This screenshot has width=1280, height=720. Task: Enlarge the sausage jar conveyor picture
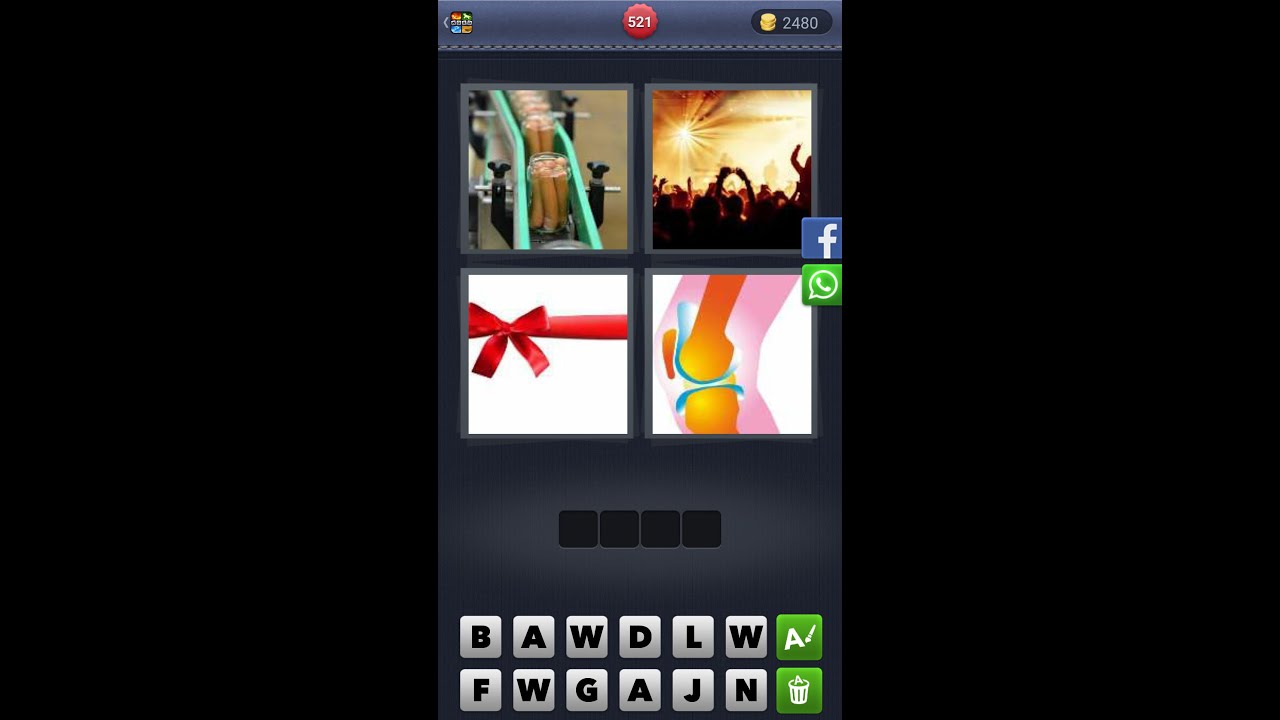tap(548, 169)
